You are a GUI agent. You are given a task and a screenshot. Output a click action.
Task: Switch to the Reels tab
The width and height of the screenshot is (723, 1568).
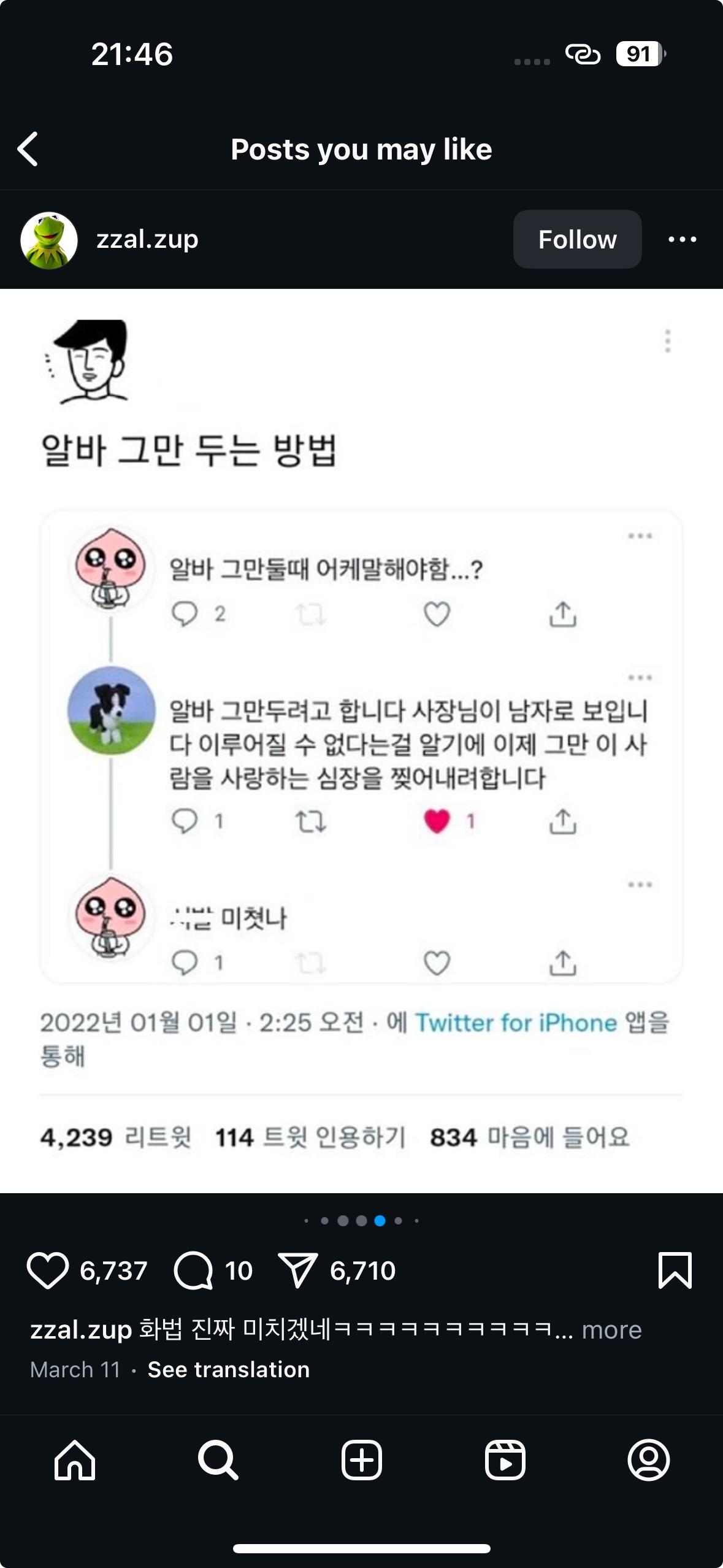(505, 1460)
